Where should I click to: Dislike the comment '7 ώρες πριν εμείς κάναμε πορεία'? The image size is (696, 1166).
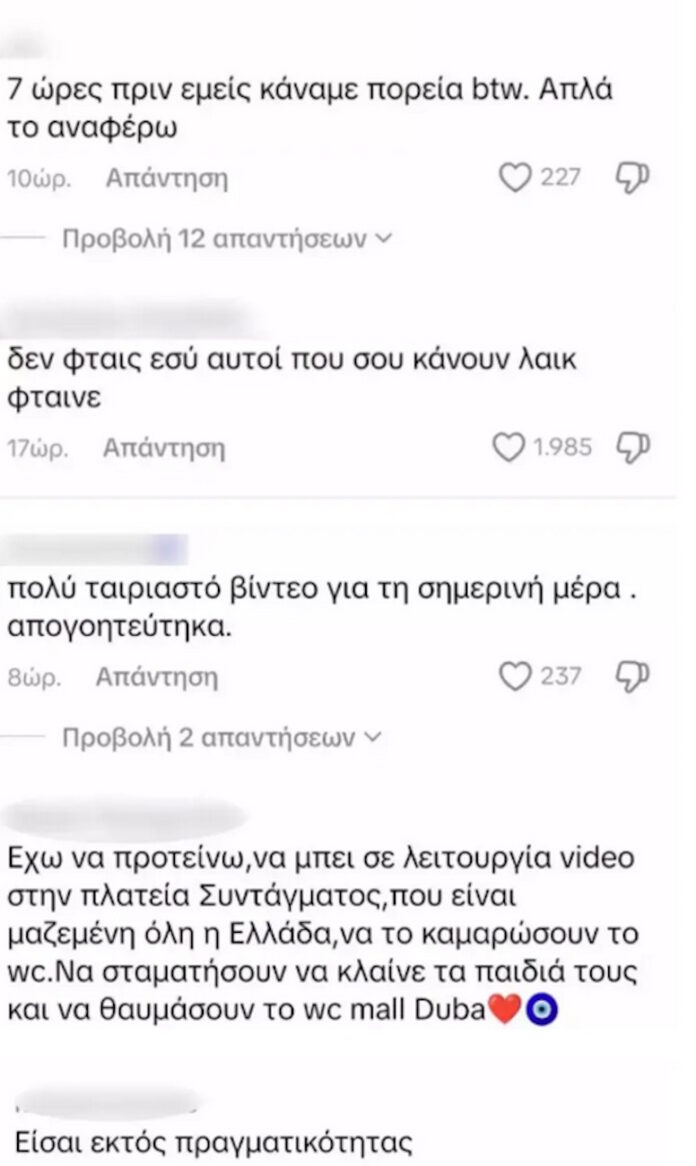click(x=632, y=178)
